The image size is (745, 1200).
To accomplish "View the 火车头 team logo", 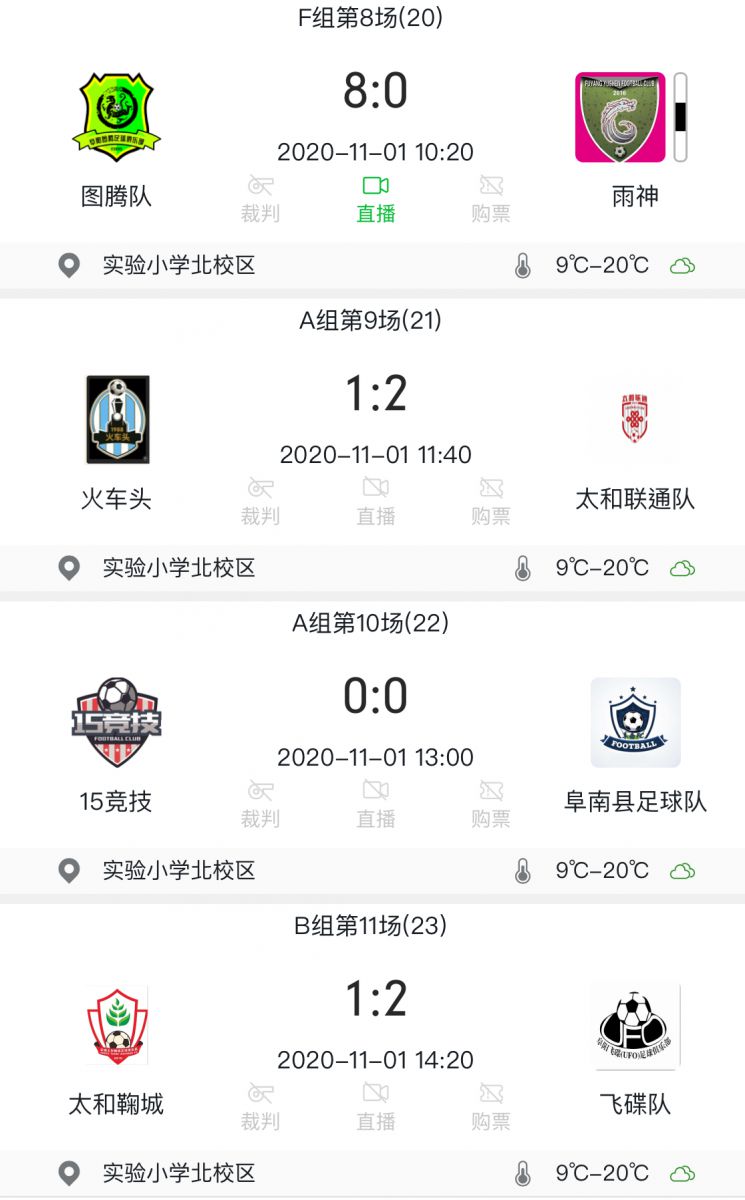I will (x=117, y=420).
